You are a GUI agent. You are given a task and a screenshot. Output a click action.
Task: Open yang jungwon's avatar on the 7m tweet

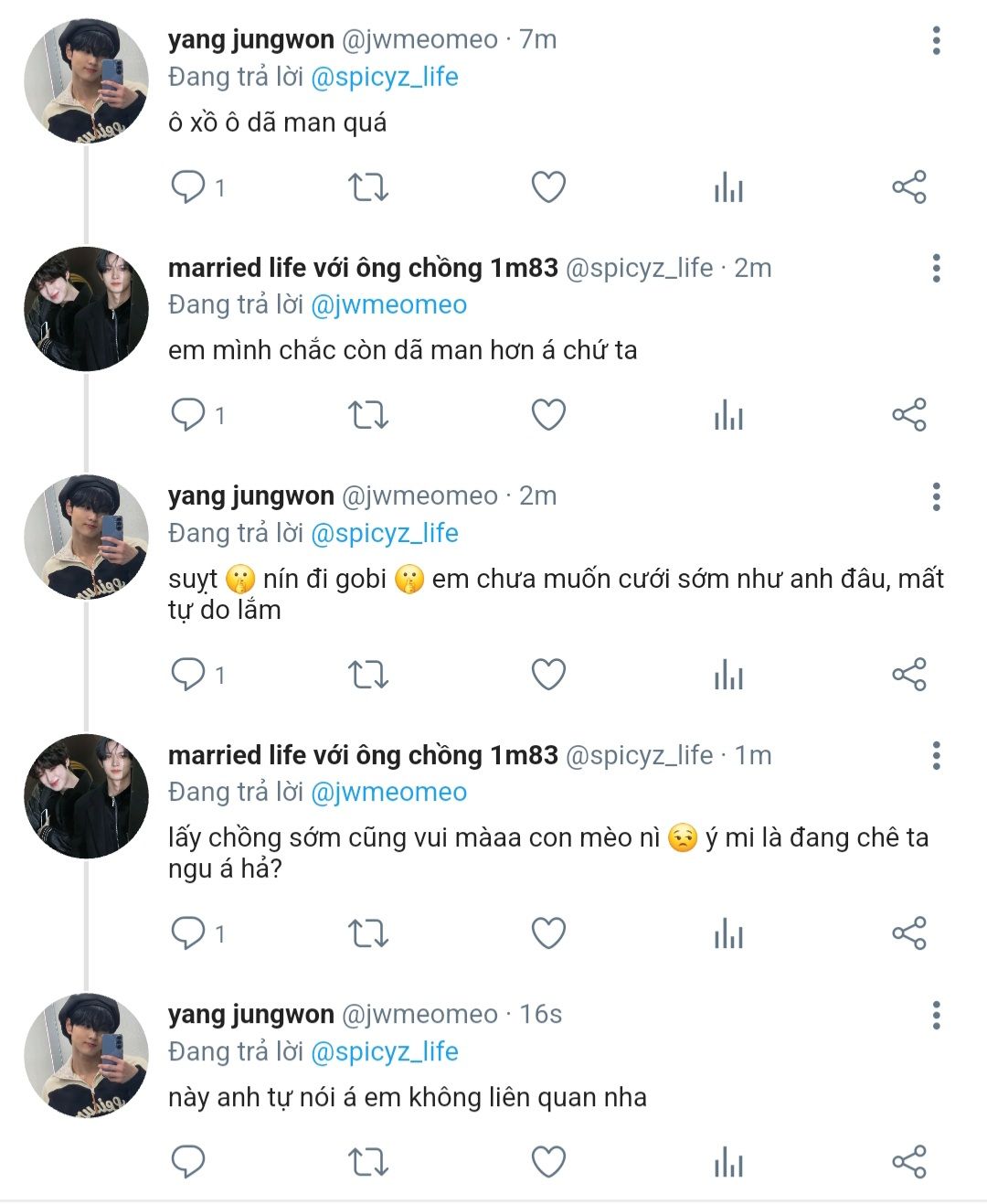(86, 81)
